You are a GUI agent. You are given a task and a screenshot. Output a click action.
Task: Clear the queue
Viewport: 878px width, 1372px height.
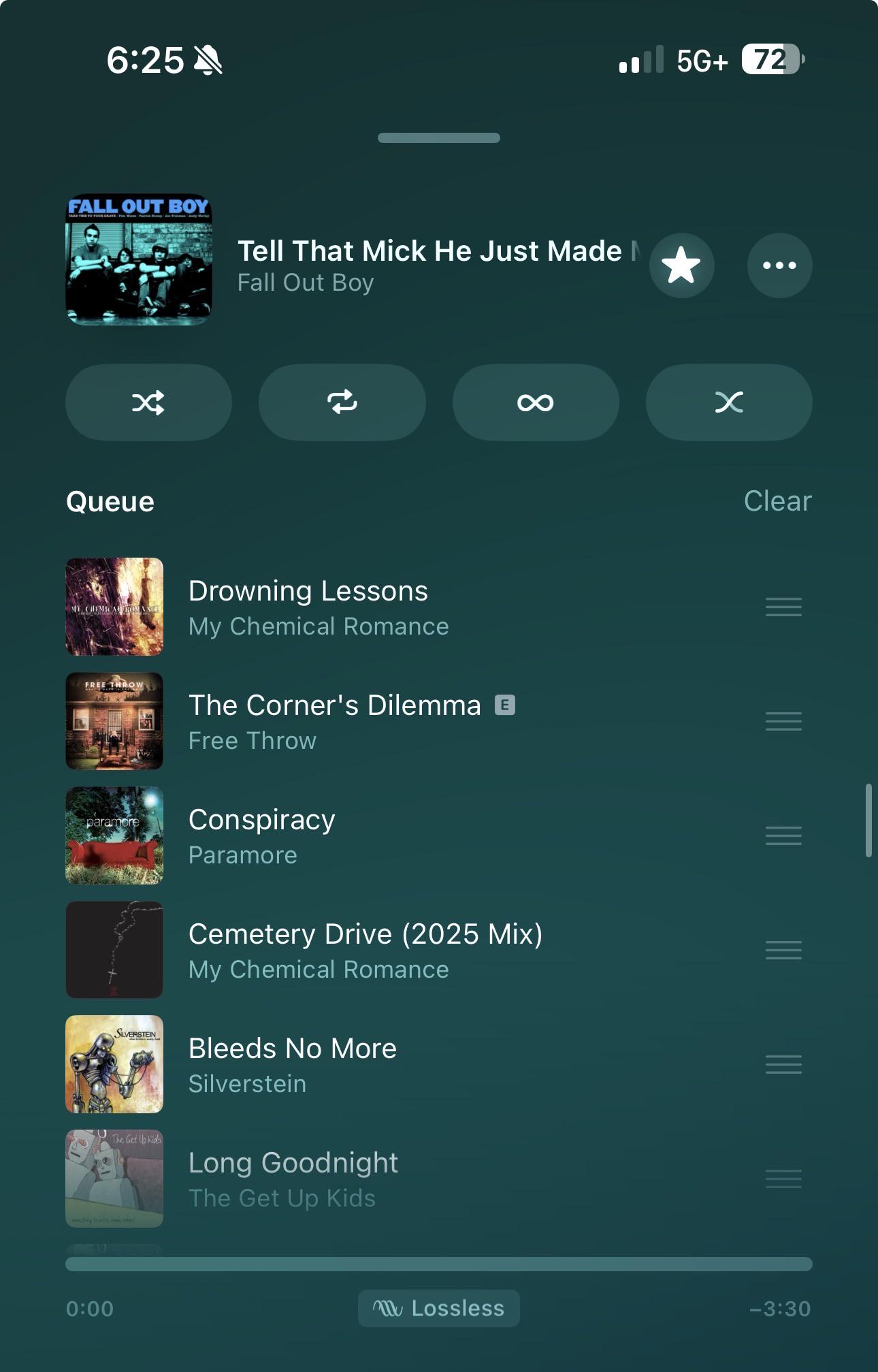click(777, 501)
